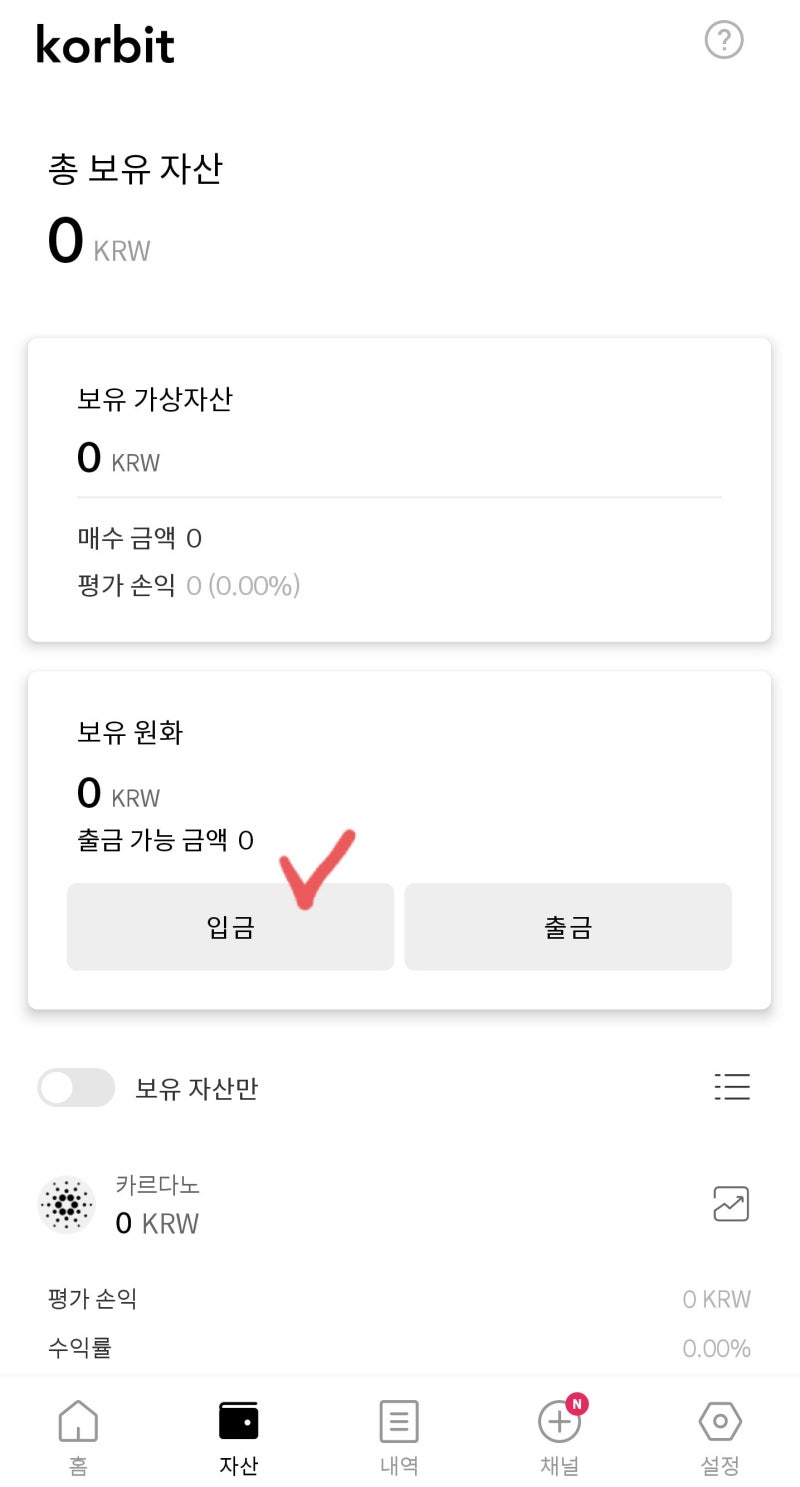Turn on the owned-assets-only switch
Viewport: 800px width, 1487px height.
[77, 1087]
